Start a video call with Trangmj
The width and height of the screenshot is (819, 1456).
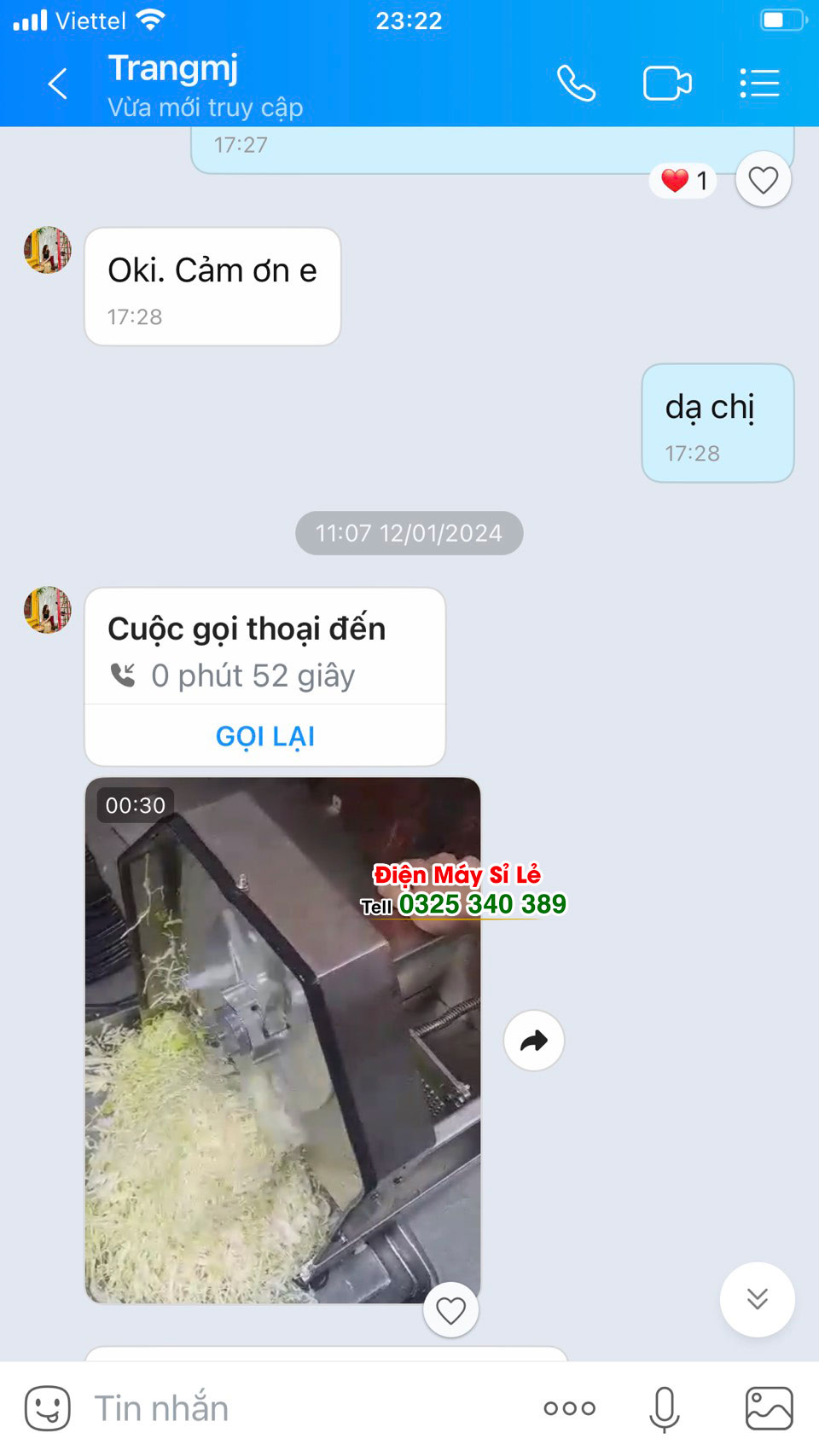666,84
